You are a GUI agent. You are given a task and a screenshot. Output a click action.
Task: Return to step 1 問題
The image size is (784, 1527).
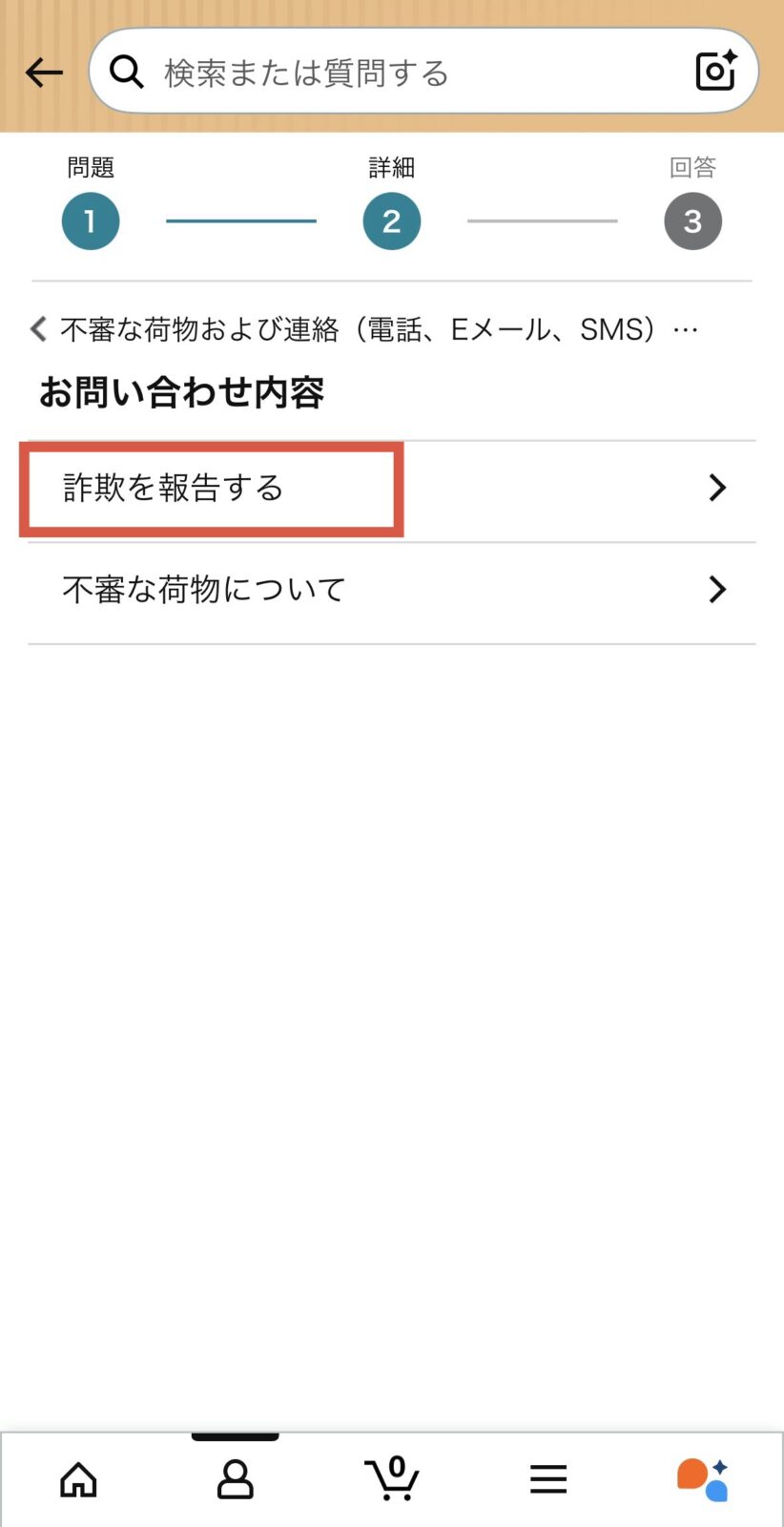[91, 221]
